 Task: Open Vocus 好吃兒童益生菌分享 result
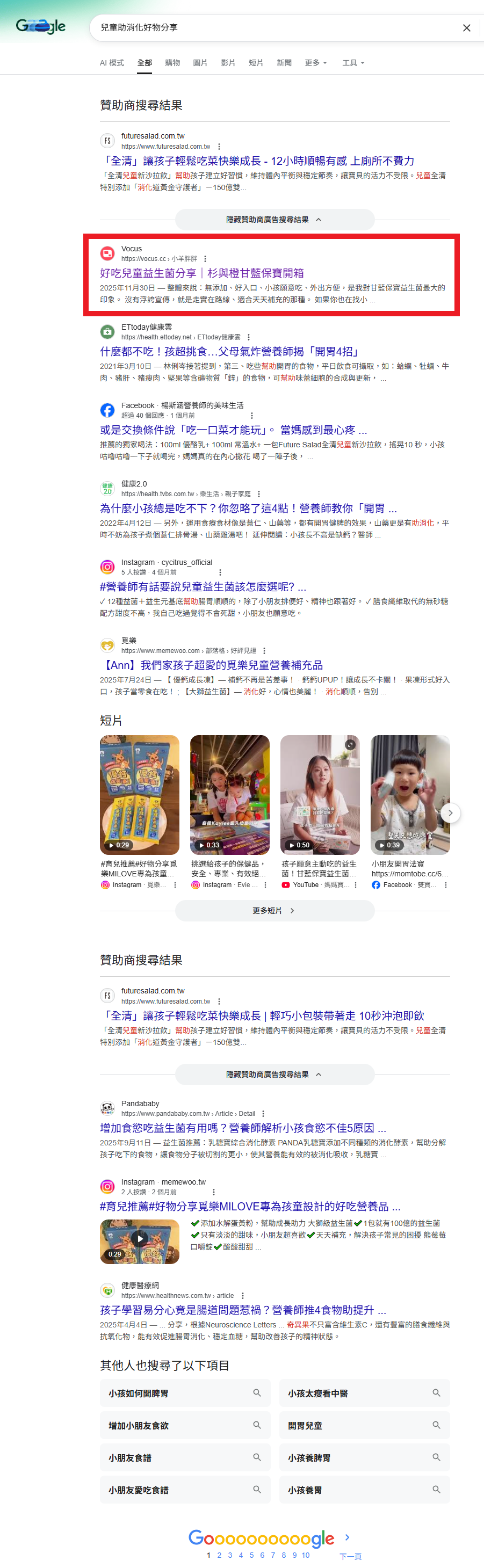(201, 273)
